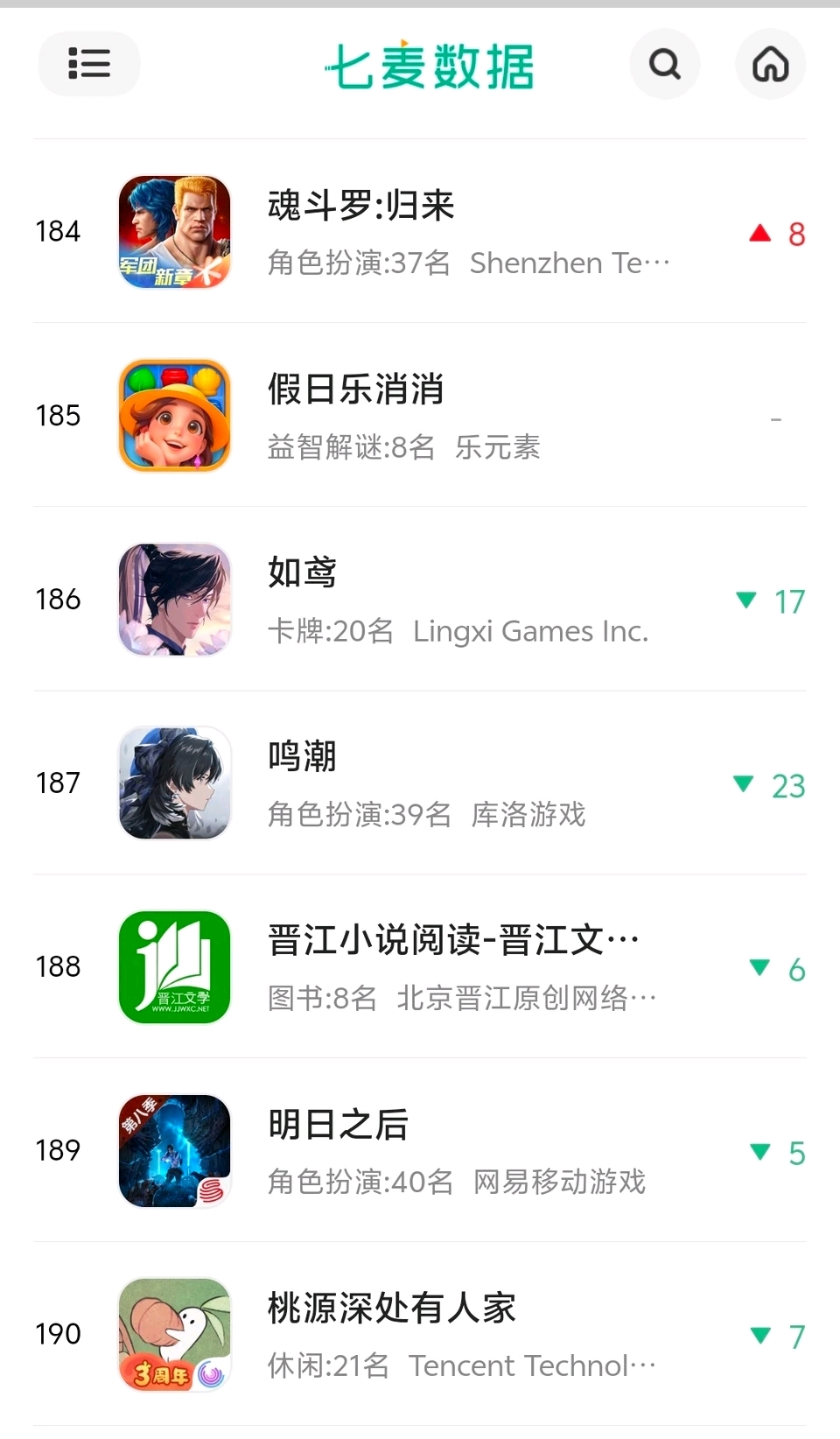View 明日之后 ranking details

click(x=338, y=1125)
